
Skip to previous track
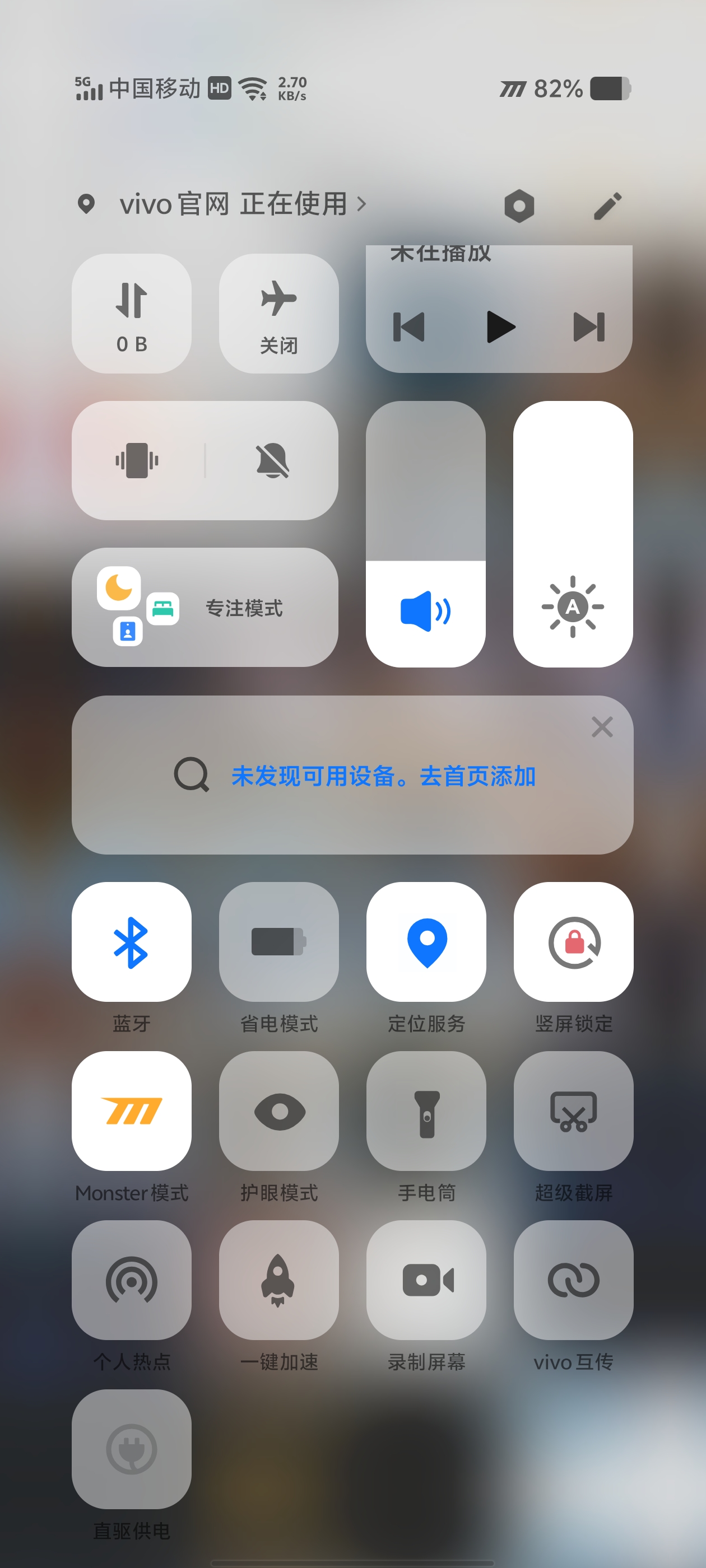(408, 327)
